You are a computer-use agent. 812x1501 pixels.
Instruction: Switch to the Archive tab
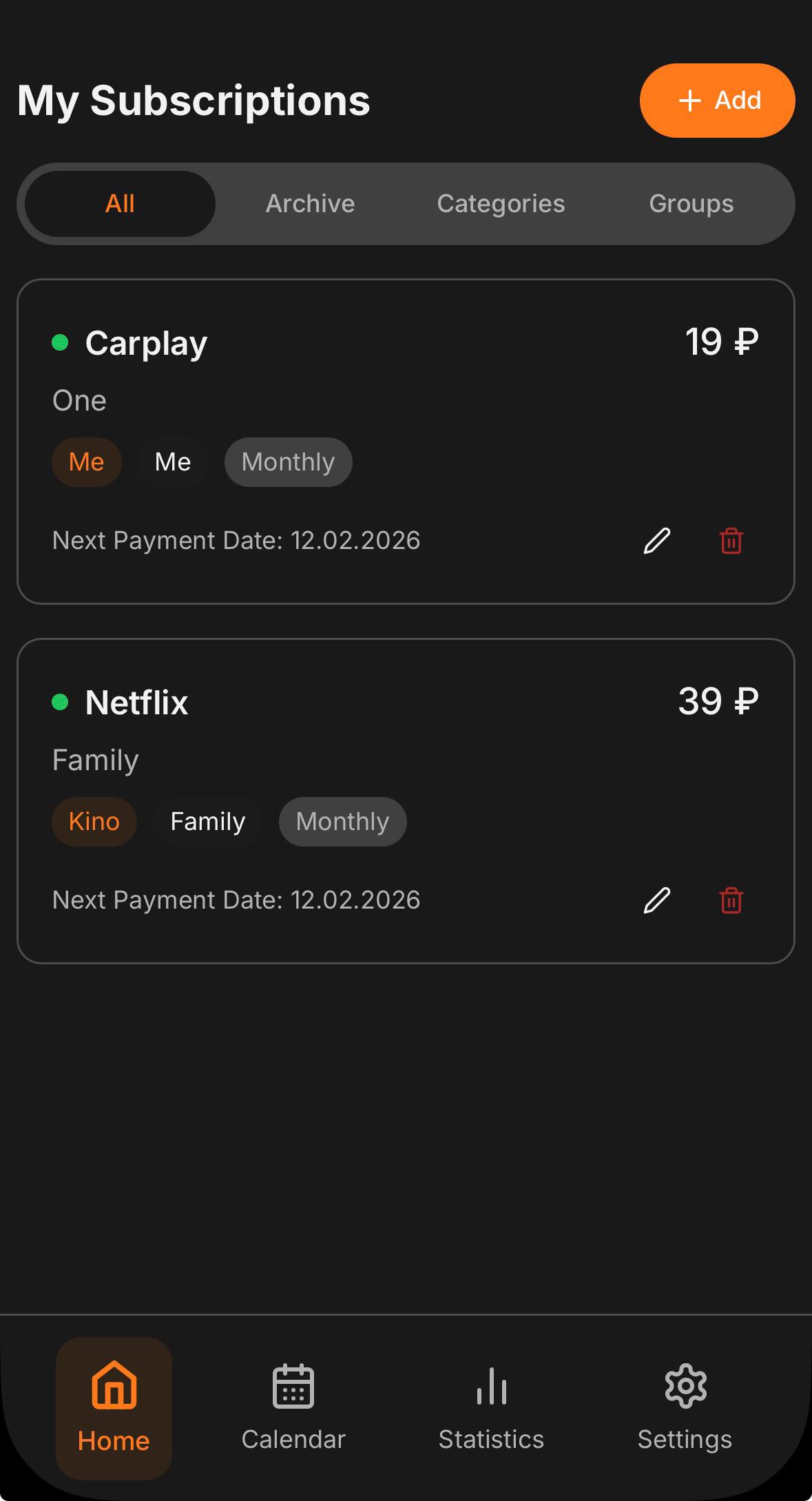(x=309, y=203)
